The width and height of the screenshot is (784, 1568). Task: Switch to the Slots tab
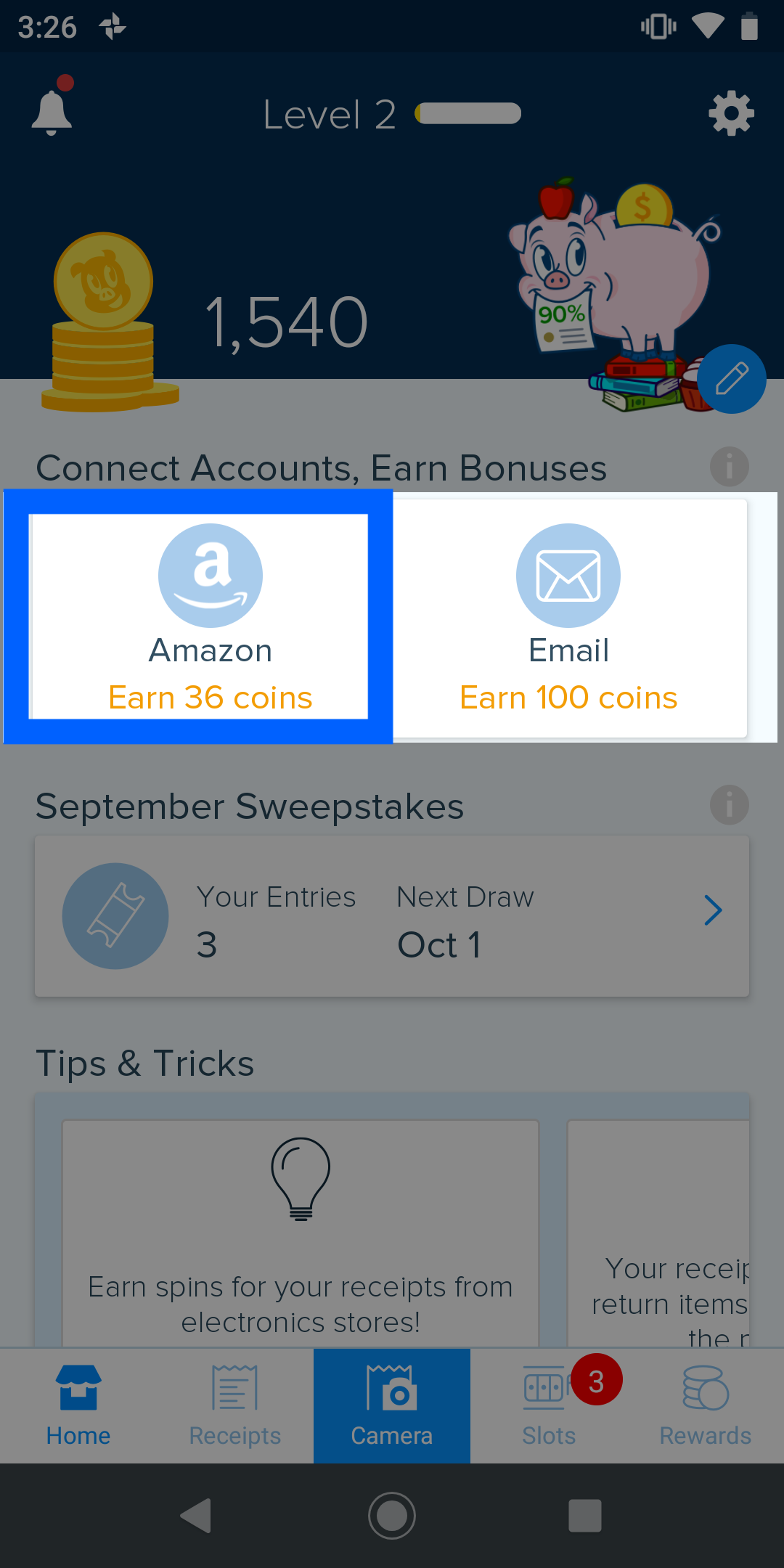549,1405
